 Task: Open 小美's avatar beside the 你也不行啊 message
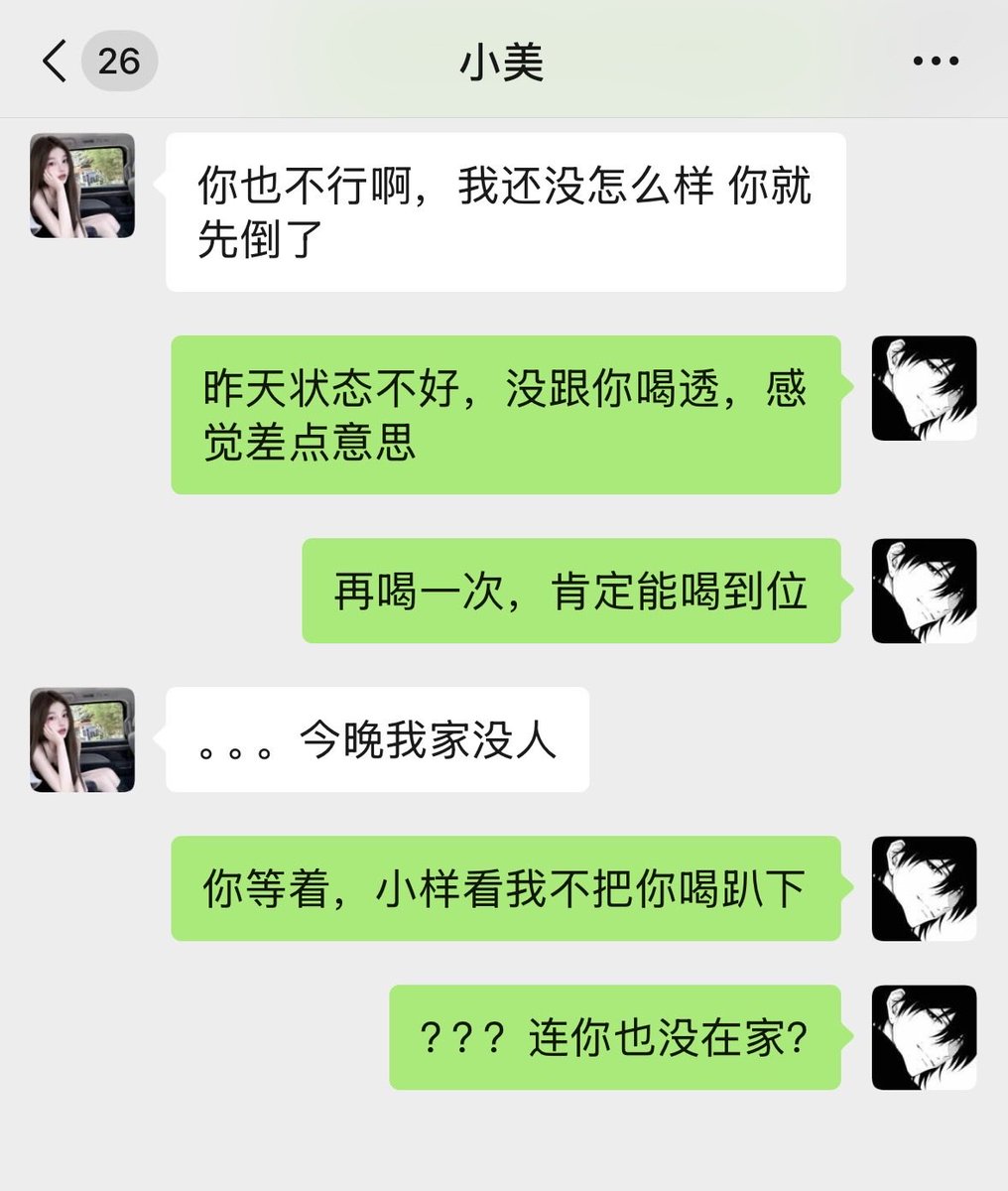tap(82, 186)
